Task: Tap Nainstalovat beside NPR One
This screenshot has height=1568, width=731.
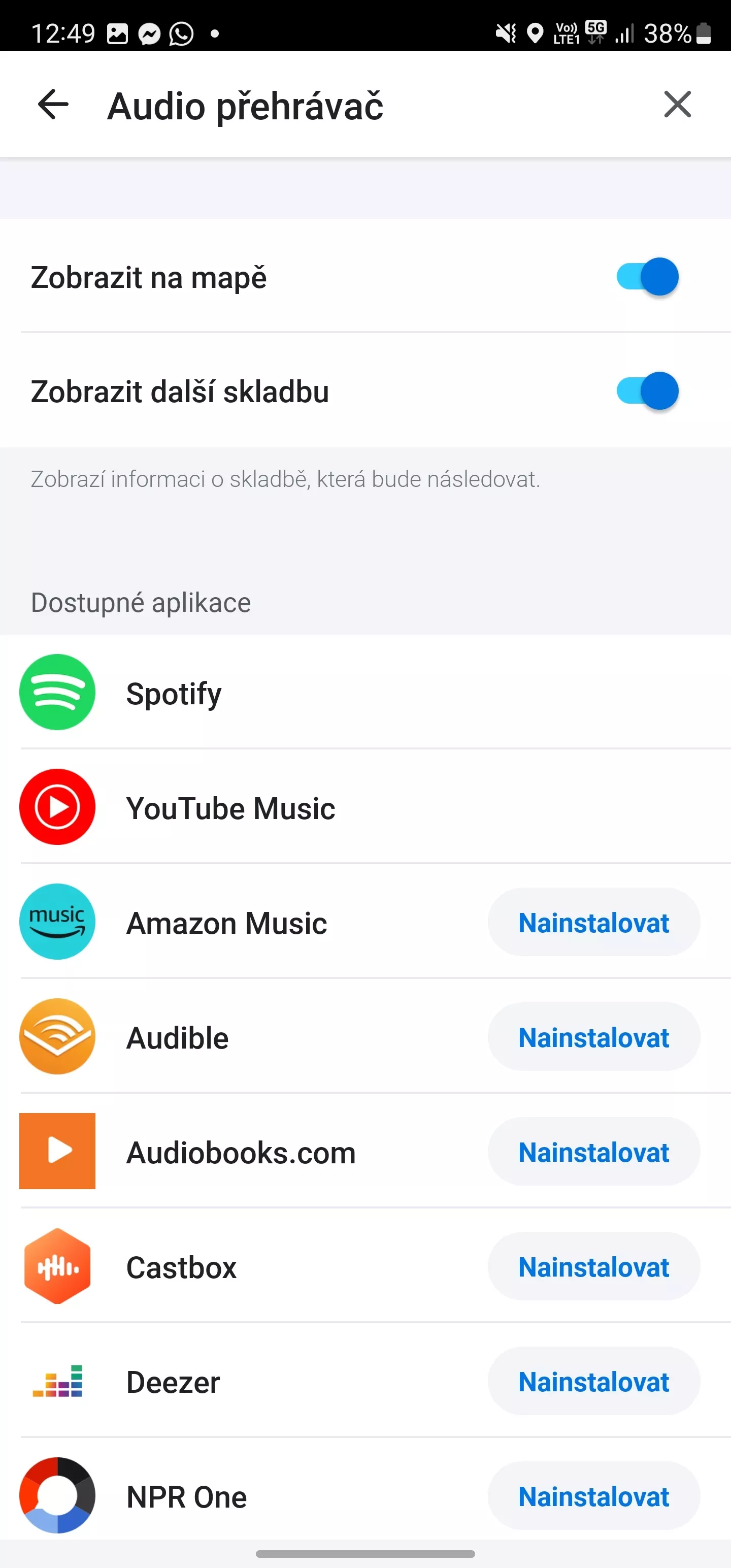Action: (593, 1496)
